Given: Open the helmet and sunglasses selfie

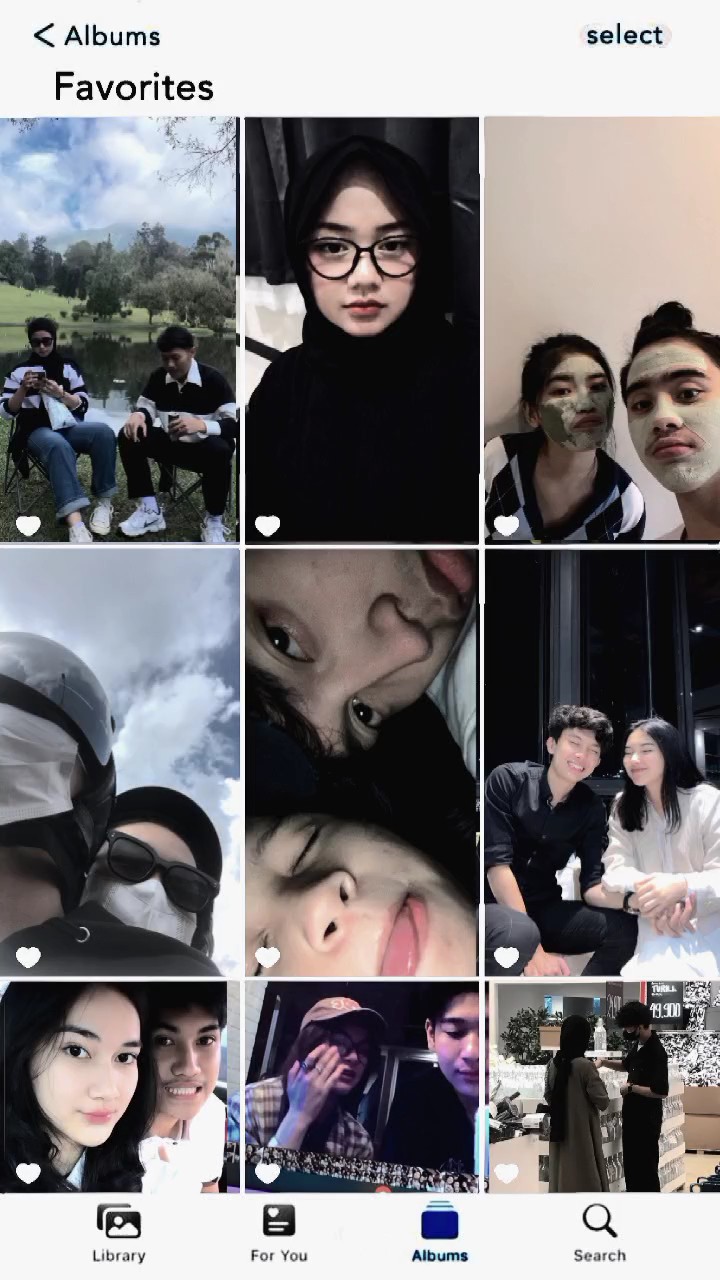Looking at the screenshot, I should (118, 762).
